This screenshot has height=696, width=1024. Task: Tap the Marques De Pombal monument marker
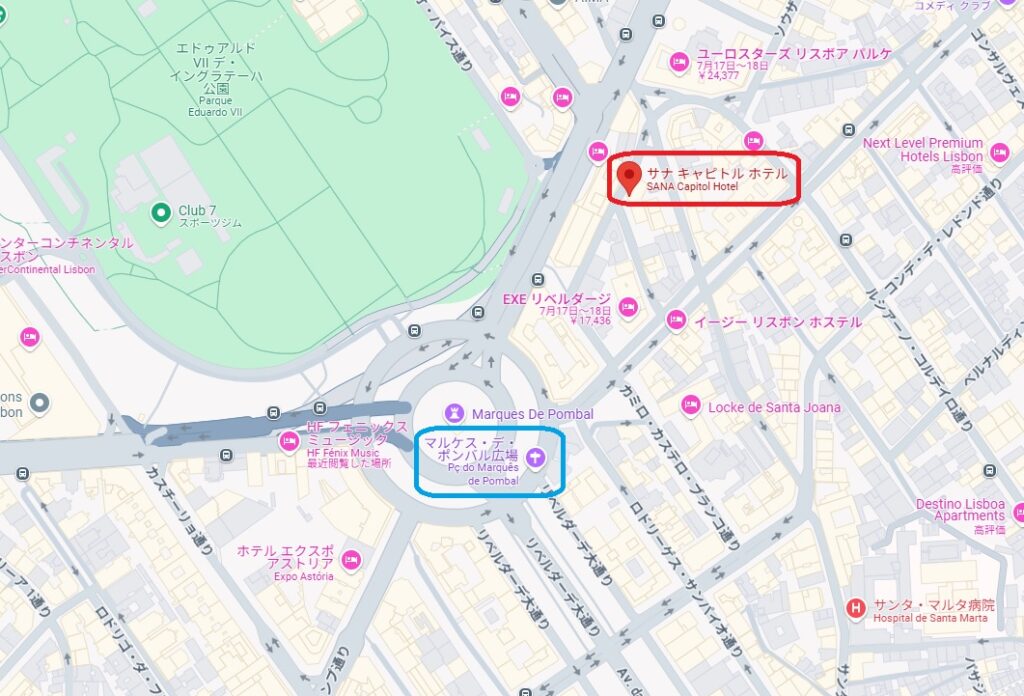(455, 412)
